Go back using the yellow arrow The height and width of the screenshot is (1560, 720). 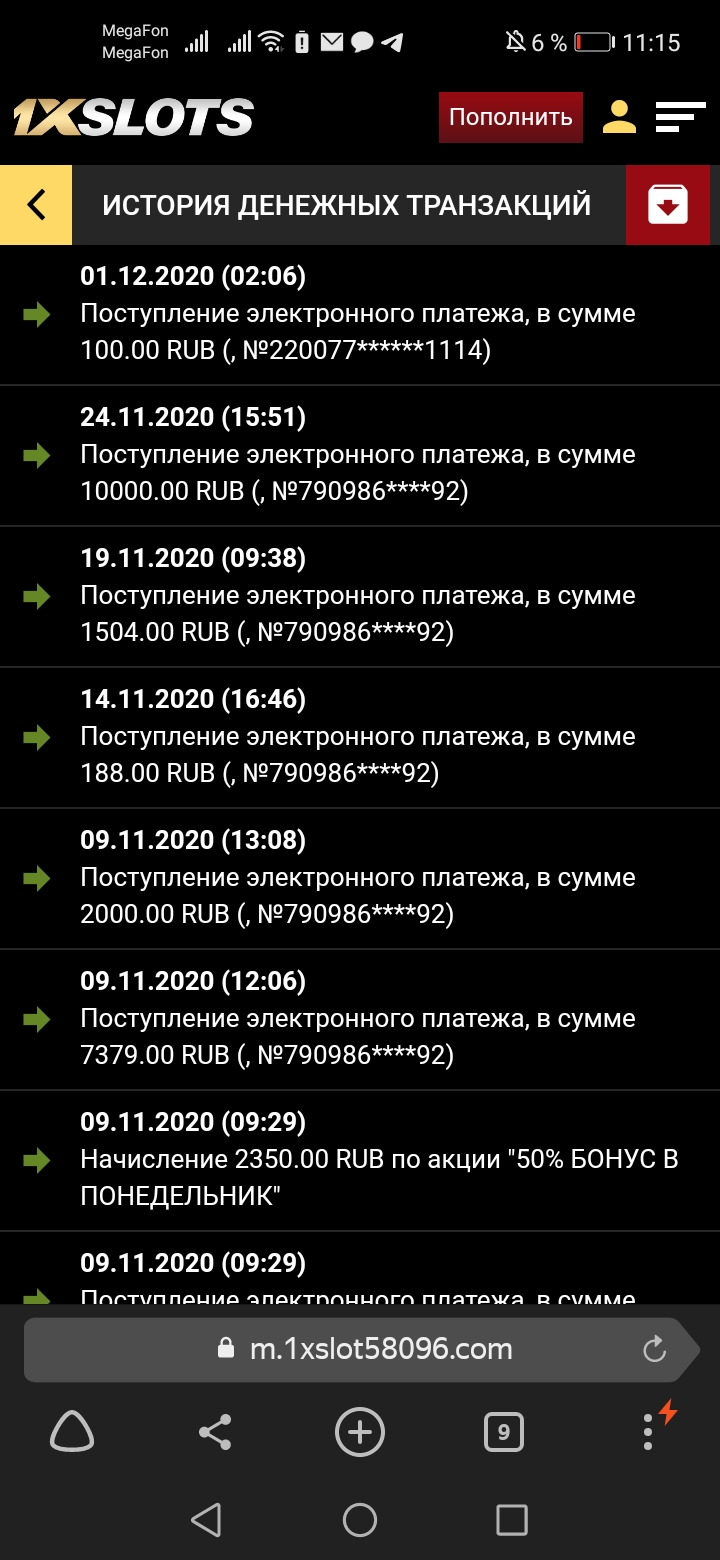(x=36, y=205)
